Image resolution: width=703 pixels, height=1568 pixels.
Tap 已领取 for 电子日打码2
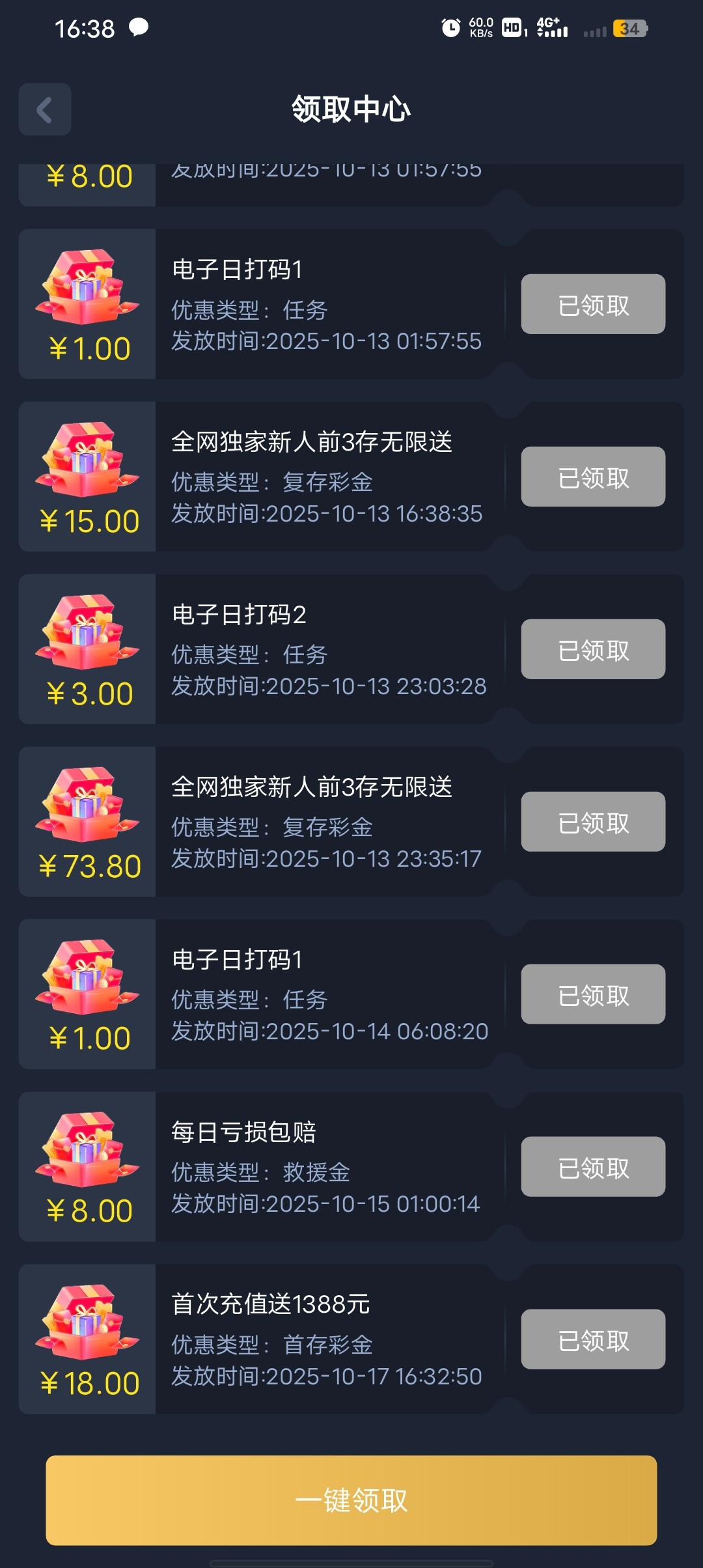coord(592,649)
